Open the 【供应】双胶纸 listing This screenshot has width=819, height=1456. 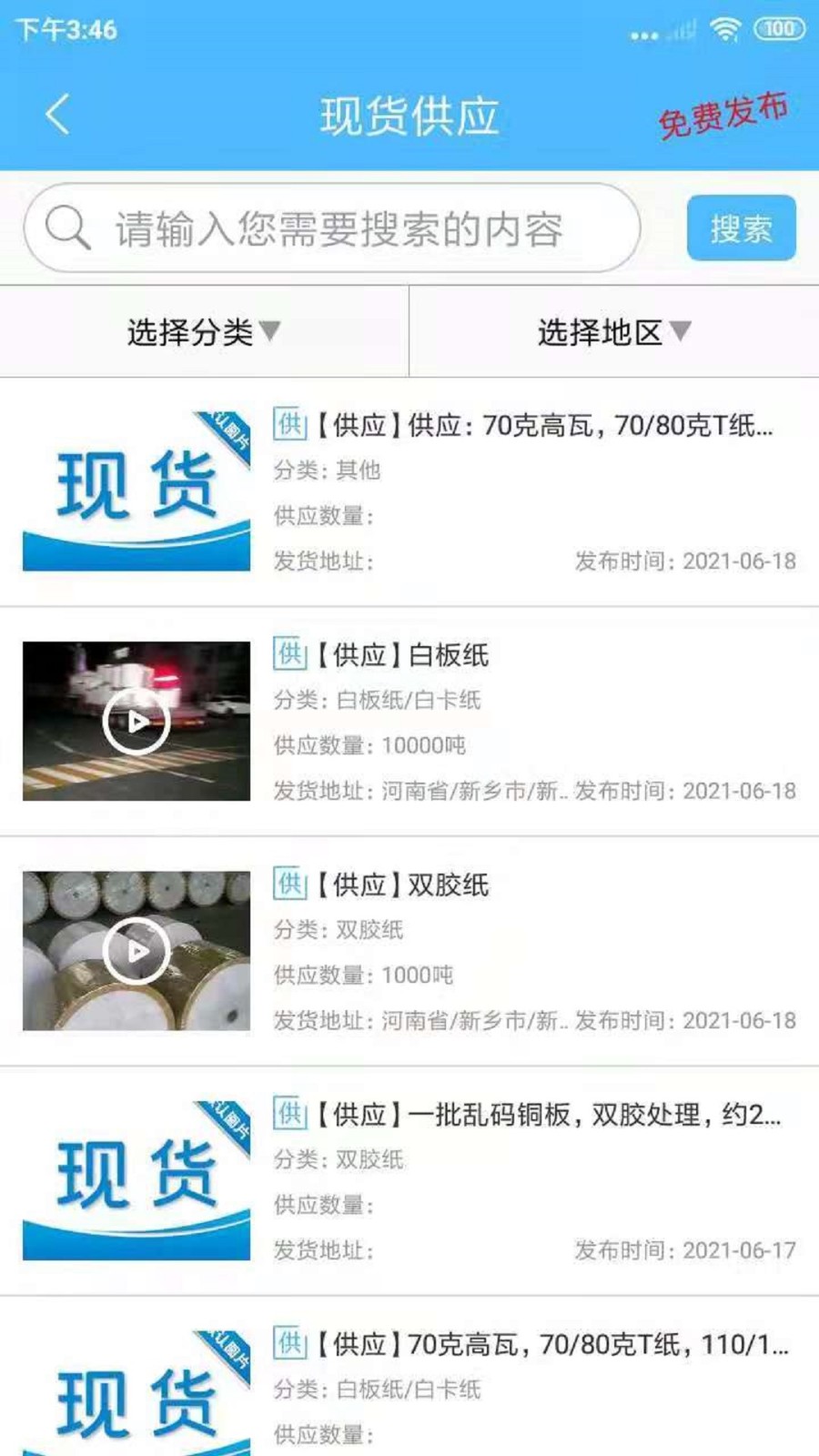(x=400, y=885)
